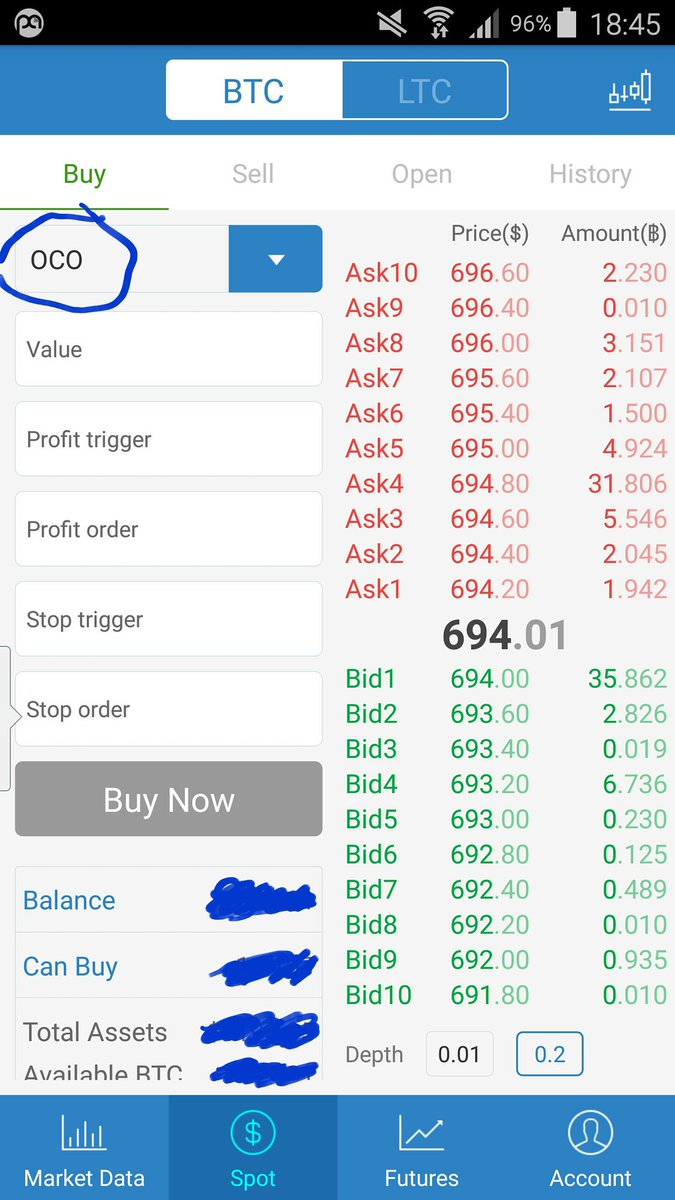This screenshot has height=1200, width=675.
Task: Select the BTC segment
Action: click(x=254, y=91)
